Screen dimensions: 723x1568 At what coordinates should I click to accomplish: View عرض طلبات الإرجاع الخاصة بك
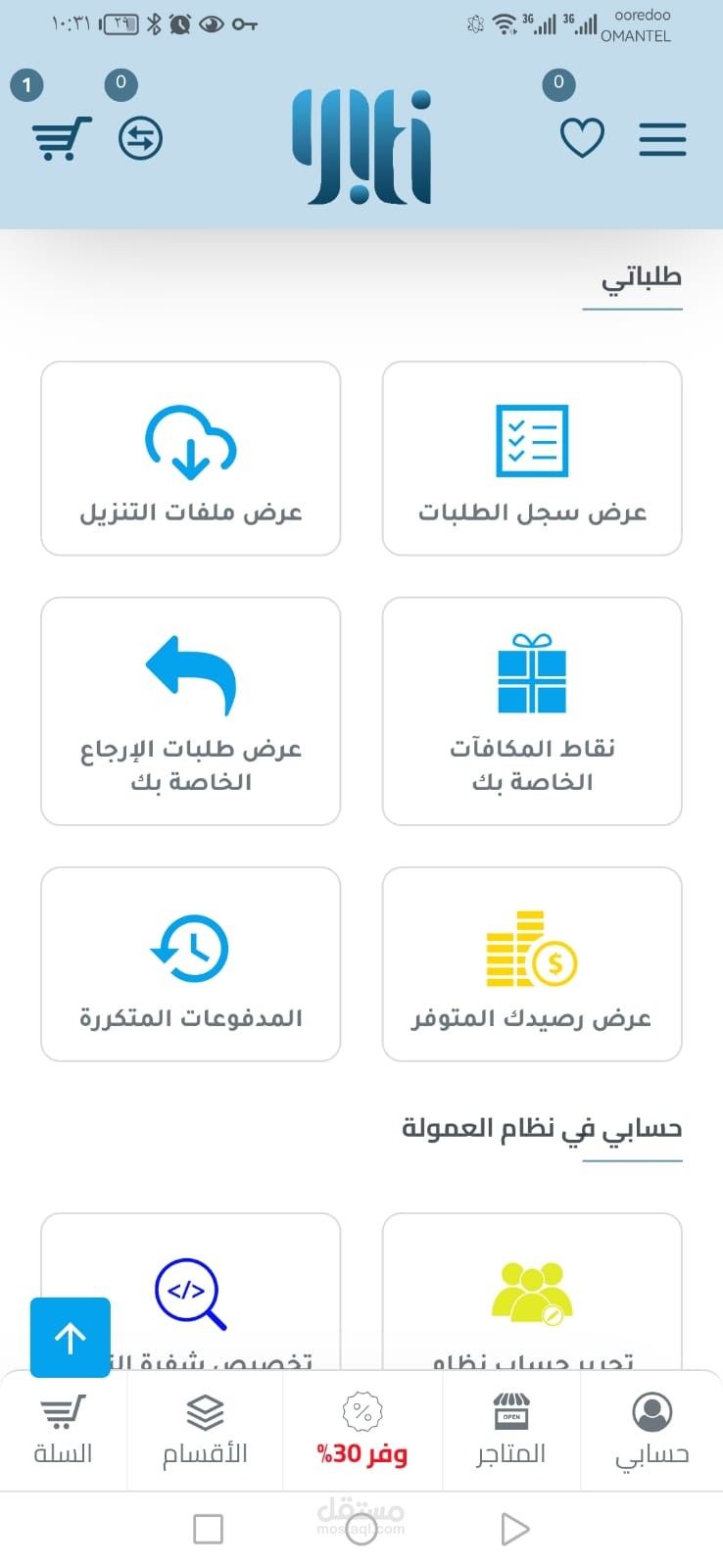click(x=191, y=711)
